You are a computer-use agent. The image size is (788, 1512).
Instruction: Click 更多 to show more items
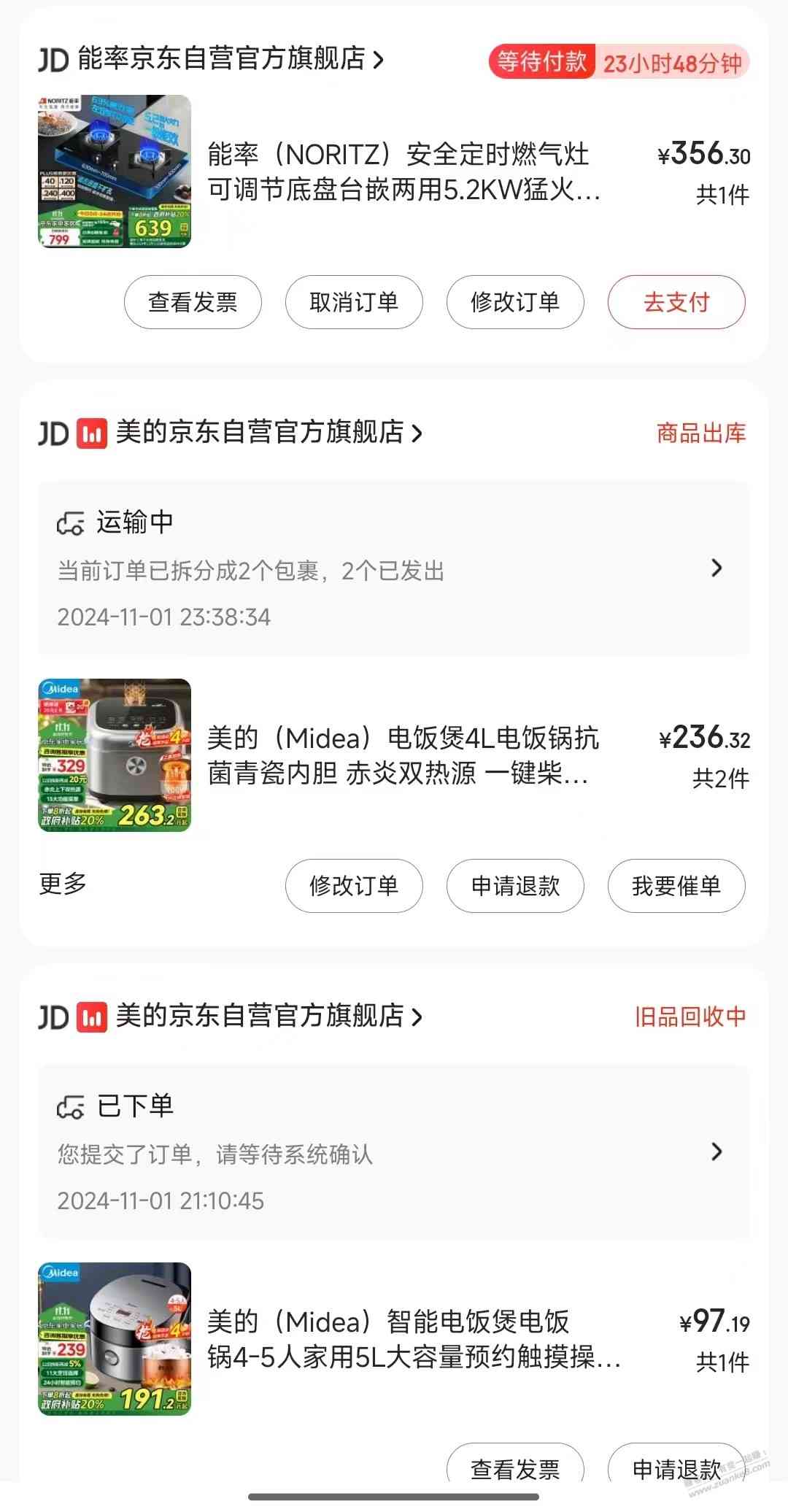pyautogui.click(x=63, y=884)
